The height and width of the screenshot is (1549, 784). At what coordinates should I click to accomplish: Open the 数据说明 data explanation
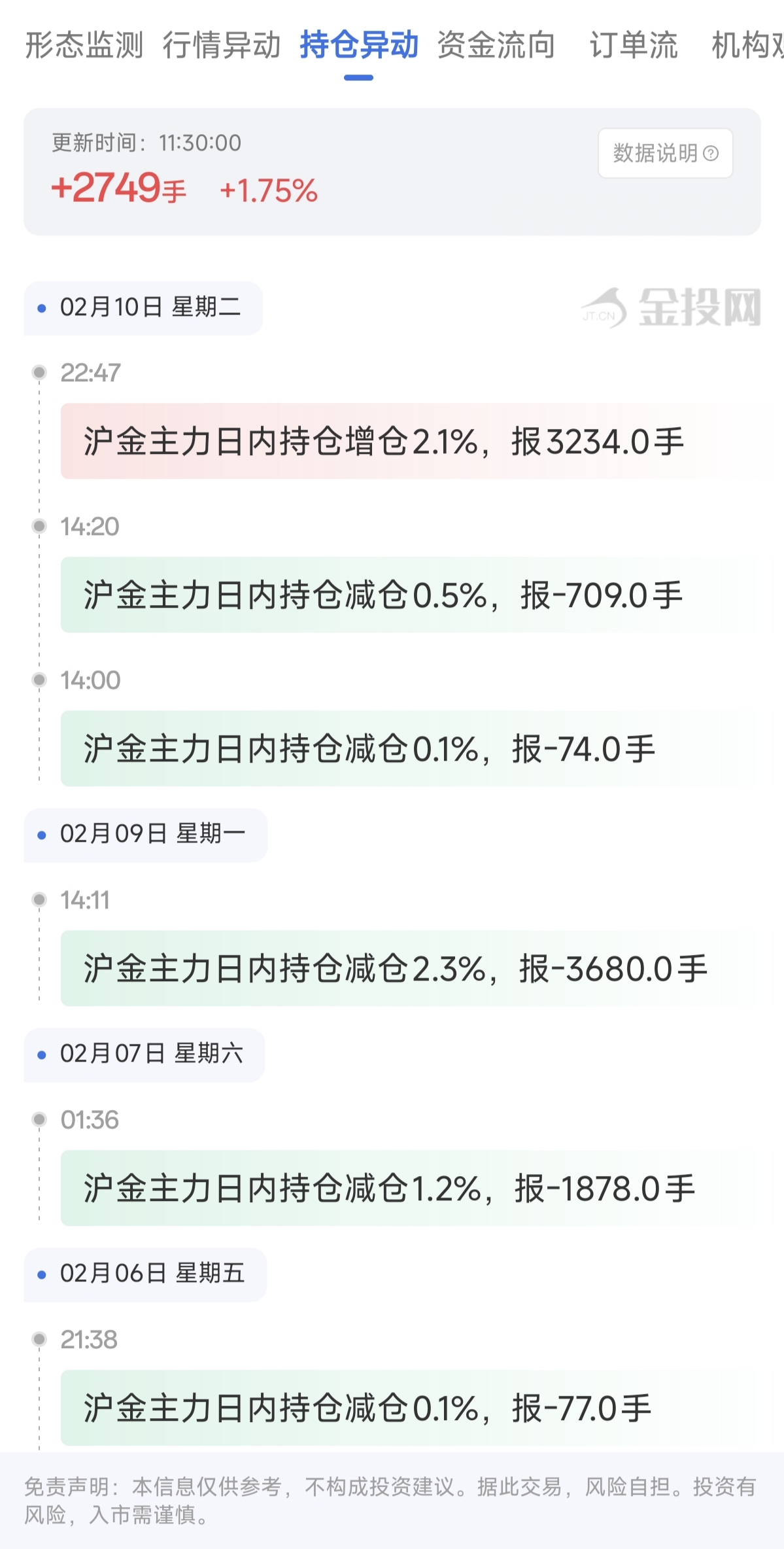[x=665, y=153]
